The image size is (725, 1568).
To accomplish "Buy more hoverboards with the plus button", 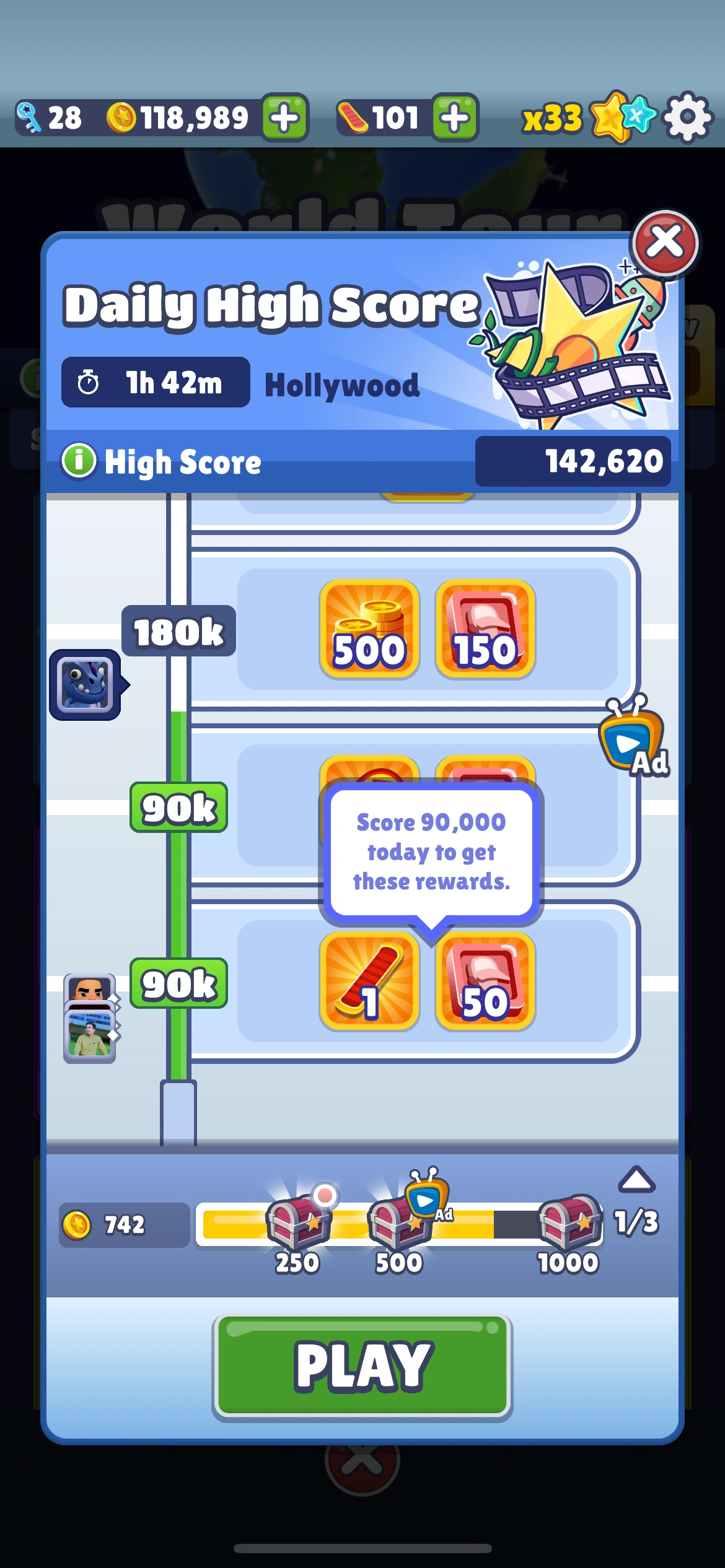I will 455,118.
